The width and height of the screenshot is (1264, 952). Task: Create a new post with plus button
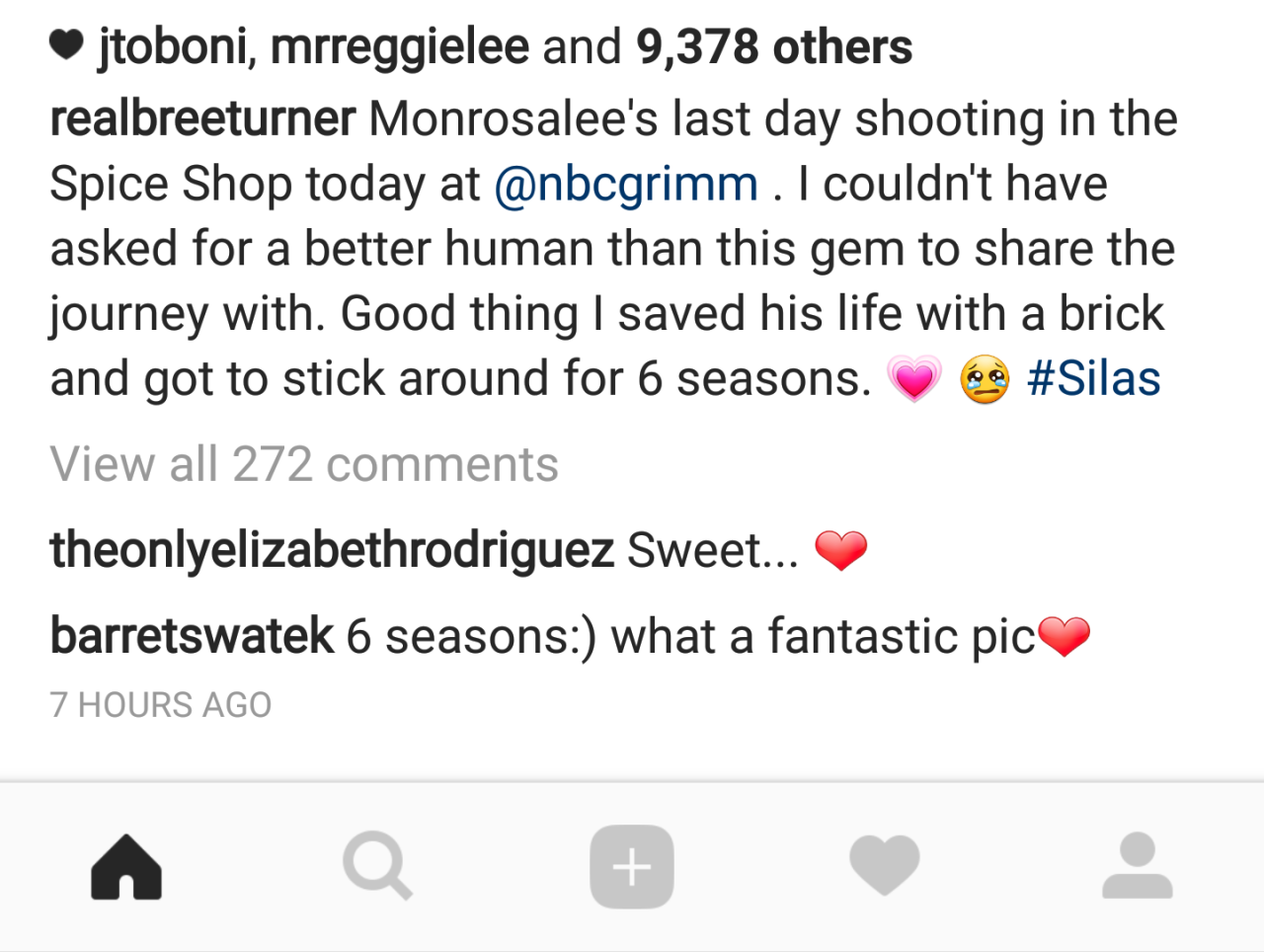tap(632, 867)
